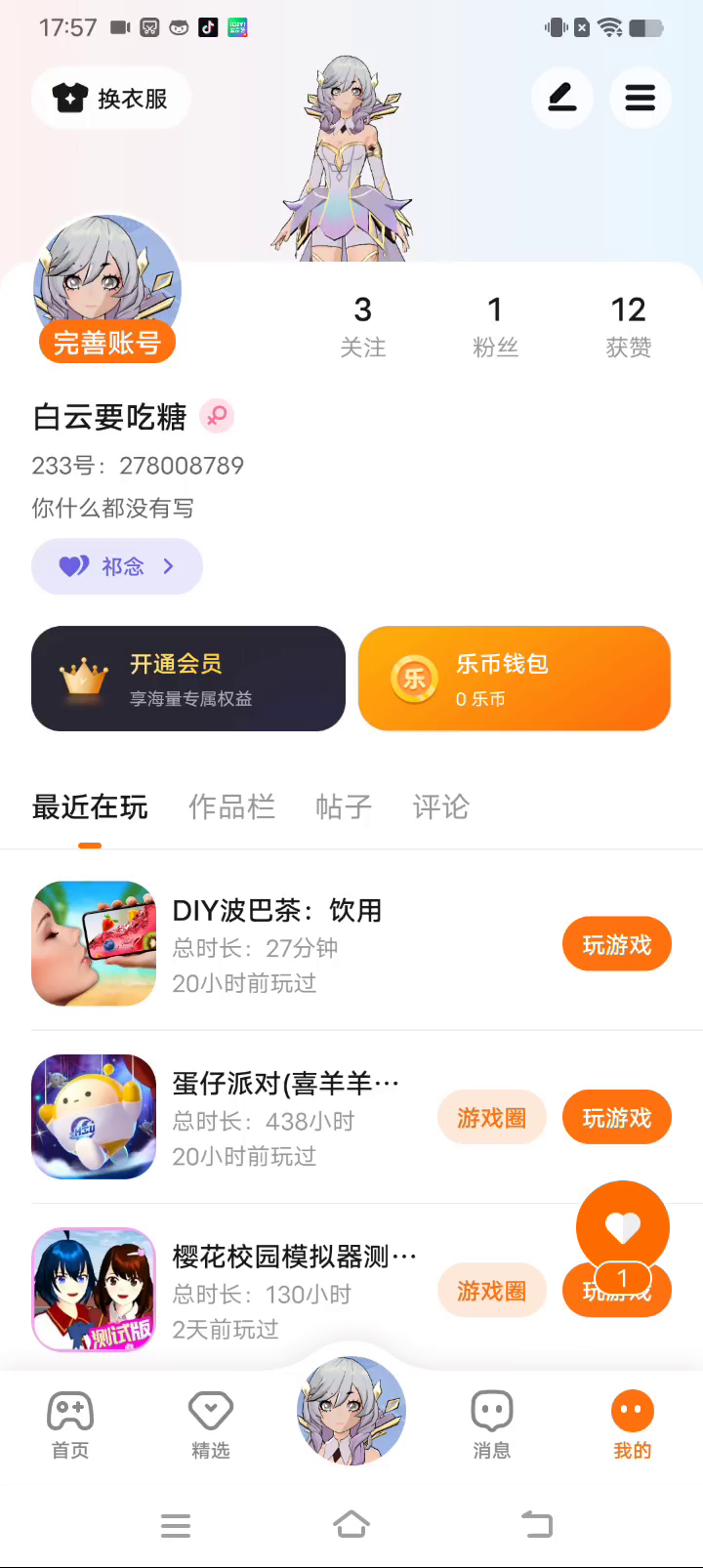This screenshot has width=703, height=1568.
Task: Open 游戏圈 for 樱花校园模拟器
Action: [x=491, y=1291]
